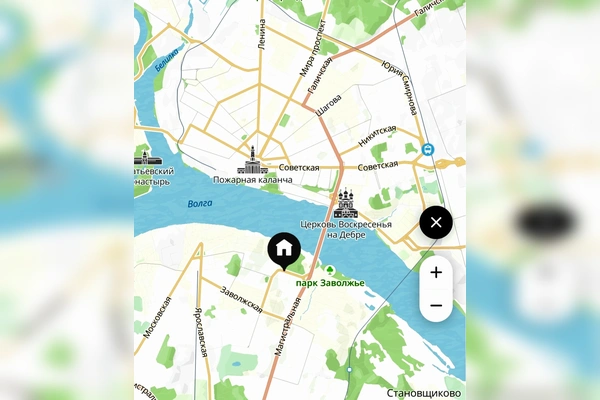Select Церковь Воскресения на Дебре landmark
The width and height of the screenshot is (600, 400).
346,204
